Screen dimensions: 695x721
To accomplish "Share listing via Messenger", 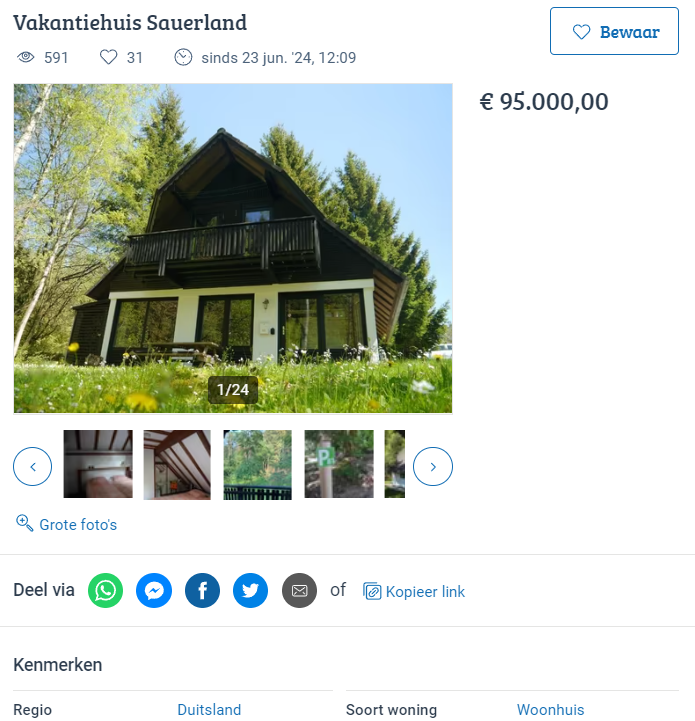I will point(154,591).
